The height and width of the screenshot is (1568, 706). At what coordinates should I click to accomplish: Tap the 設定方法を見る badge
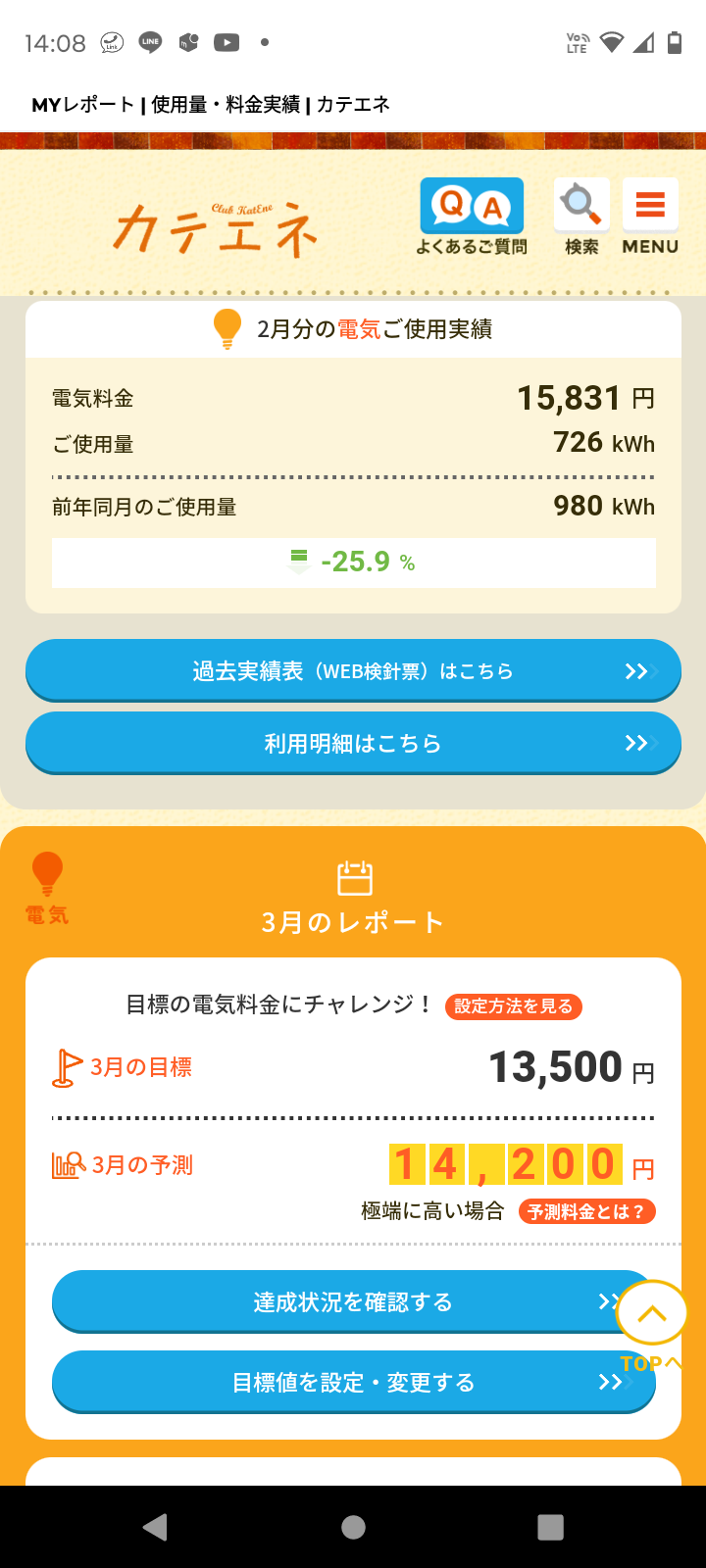(513, 1006)
